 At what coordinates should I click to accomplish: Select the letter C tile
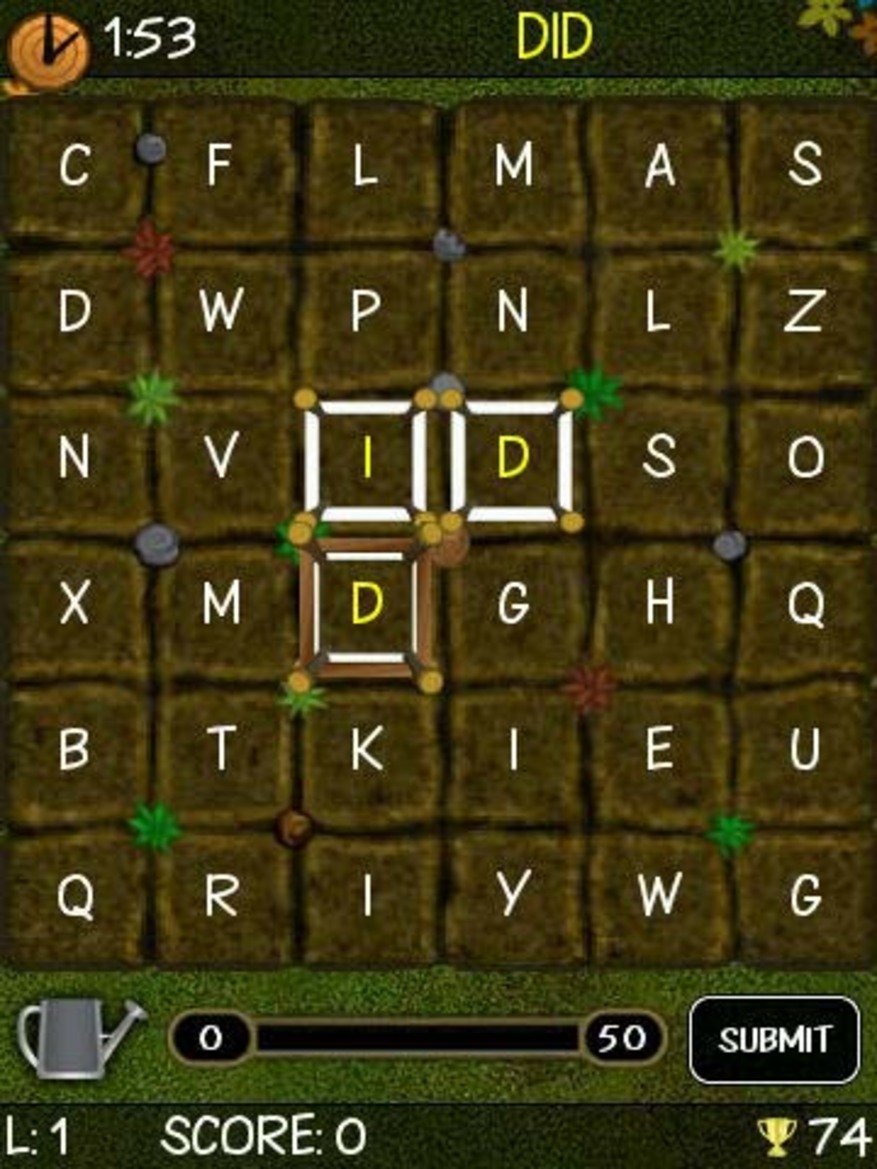pyautogui.click(x=73, y=166)
